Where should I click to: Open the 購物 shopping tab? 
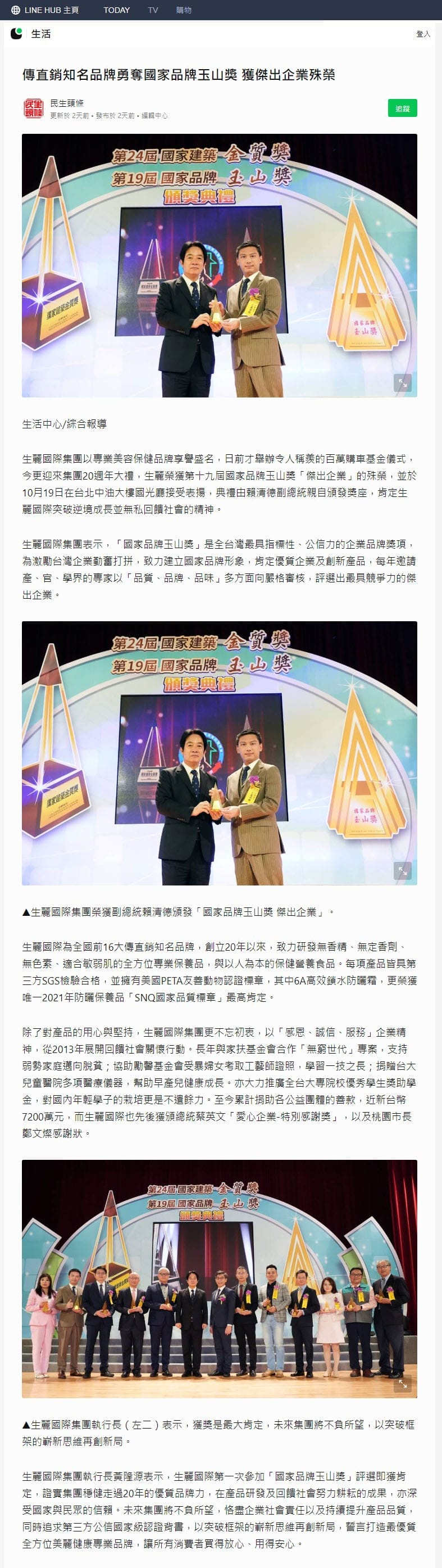183,10
